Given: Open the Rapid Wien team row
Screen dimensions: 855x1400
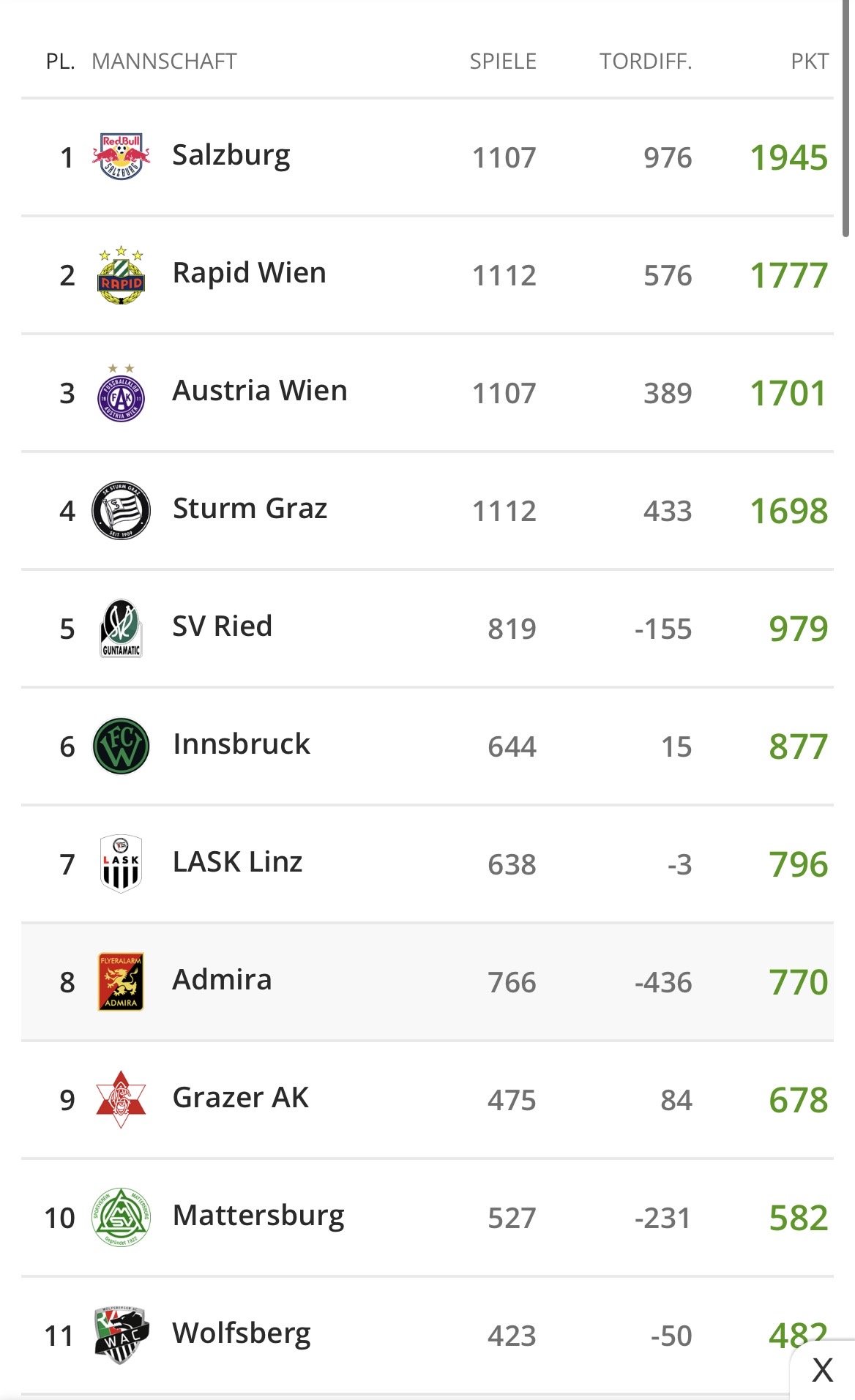Looking at the screenshot, I should pyautogui.click(x=249, y=274).
